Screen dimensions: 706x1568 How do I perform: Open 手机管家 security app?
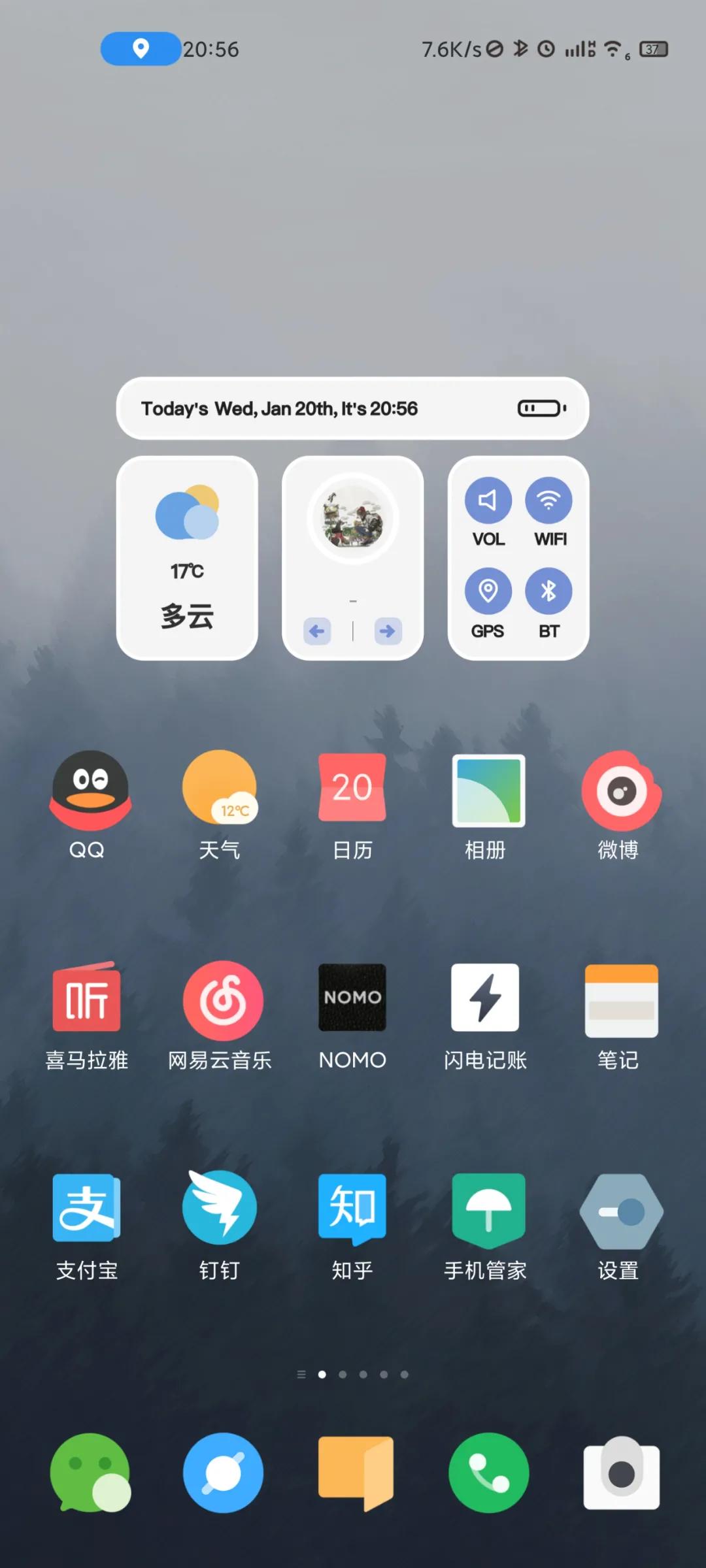(x=488, y=1209)
